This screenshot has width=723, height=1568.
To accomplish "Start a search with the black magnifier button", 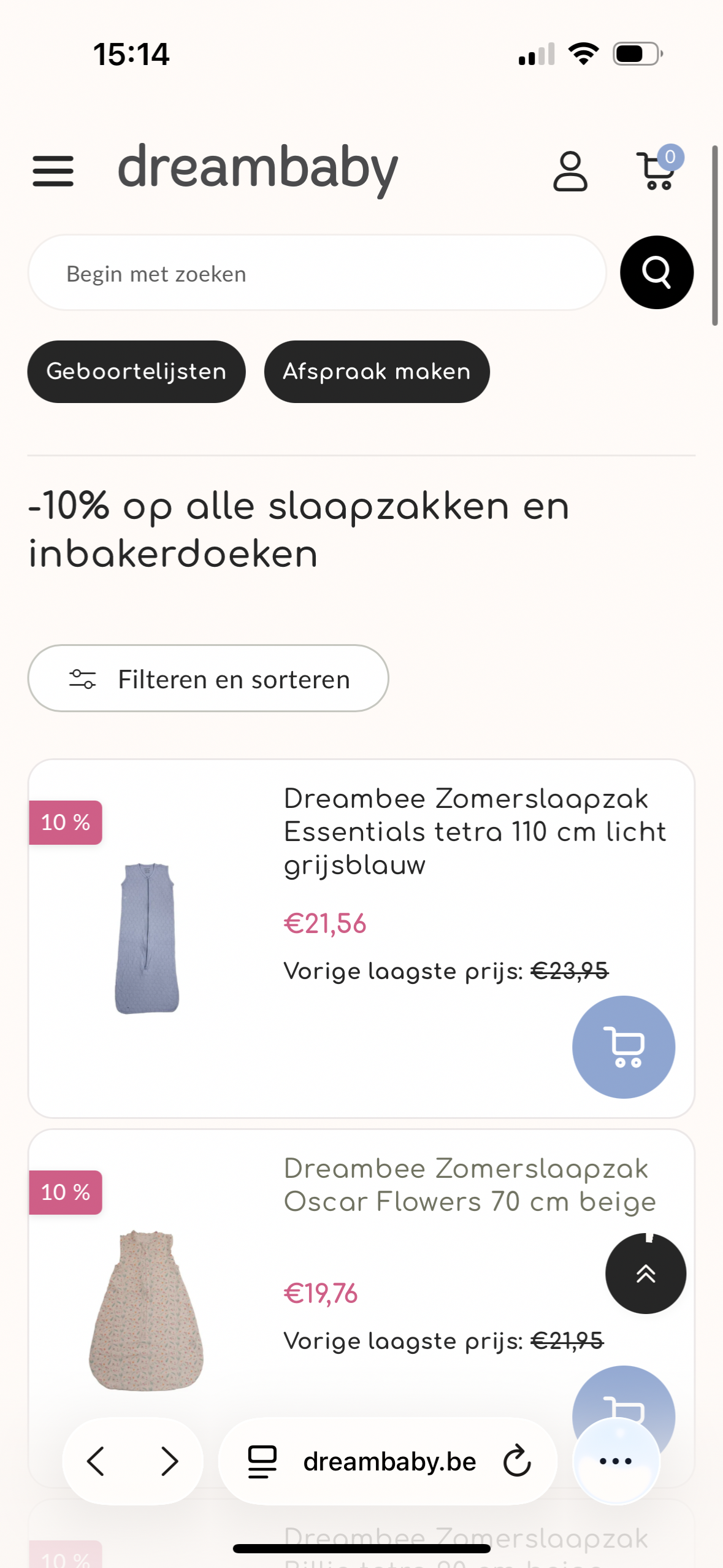I will [x=656, y=272].
